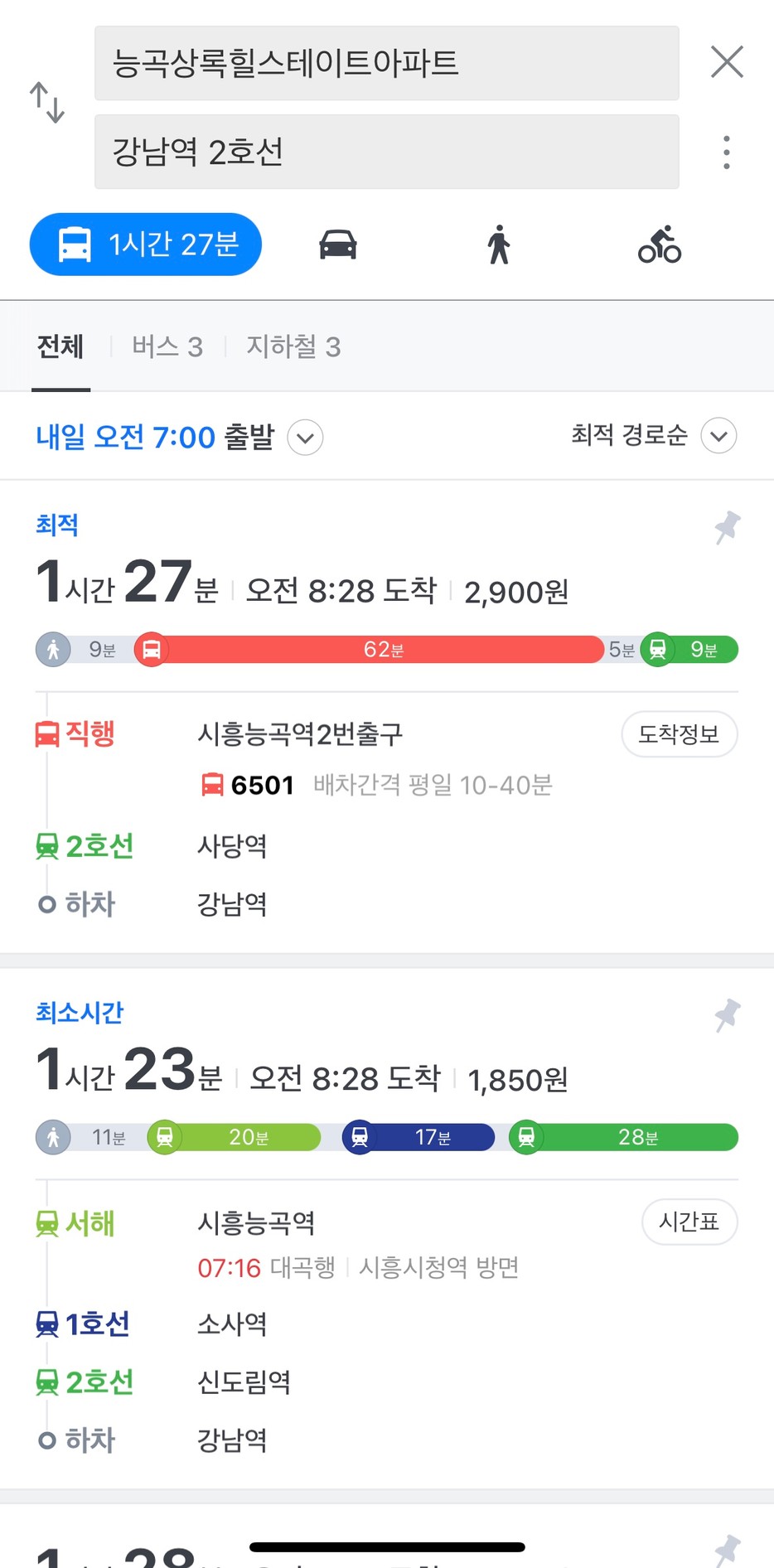
Task: Edit the destination field 강남역 2호선
Action: 387,152
